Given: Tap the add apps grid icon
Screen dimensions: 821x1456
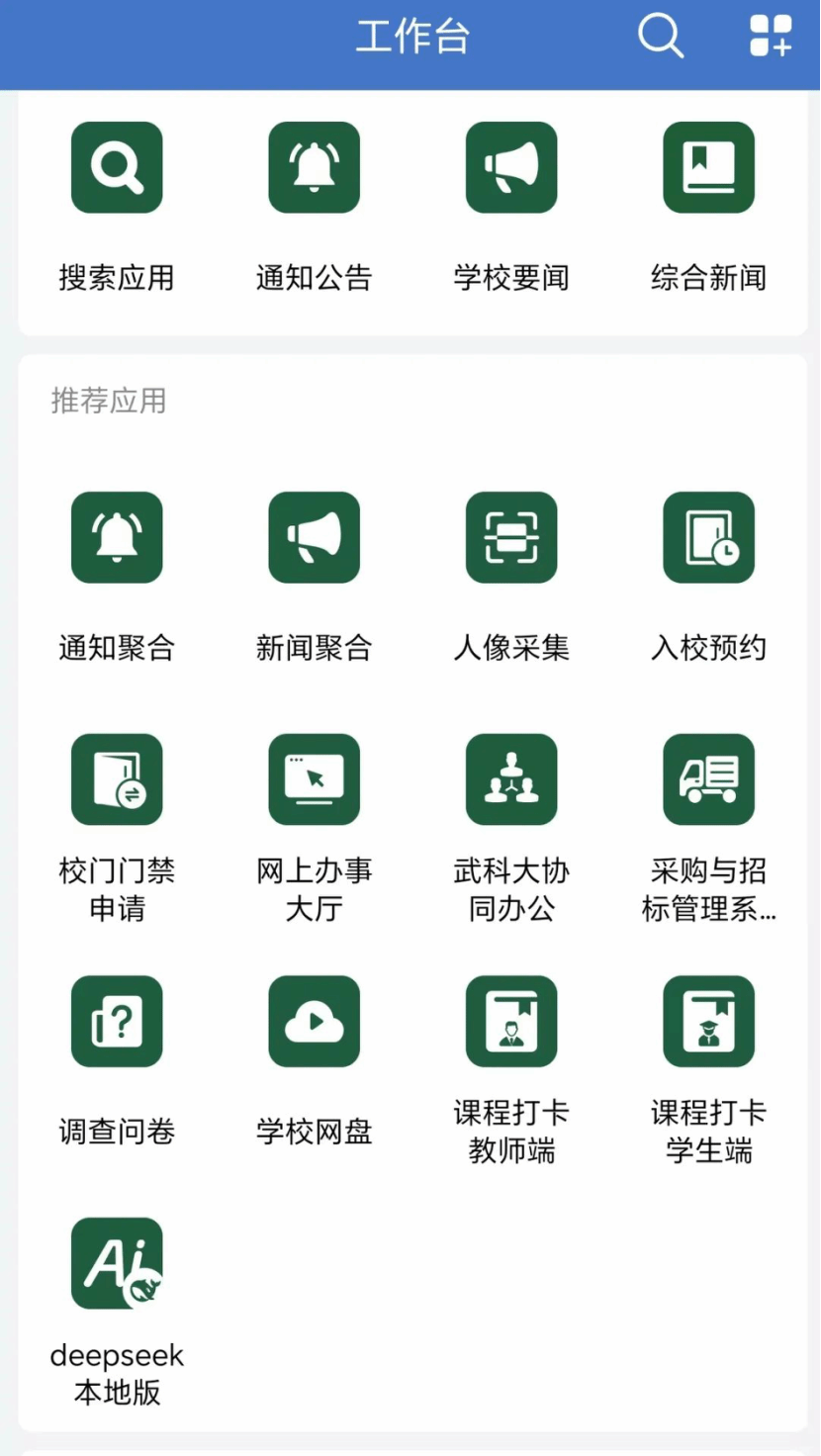Looking at the screenshot, I should click(x=772, y=37).
